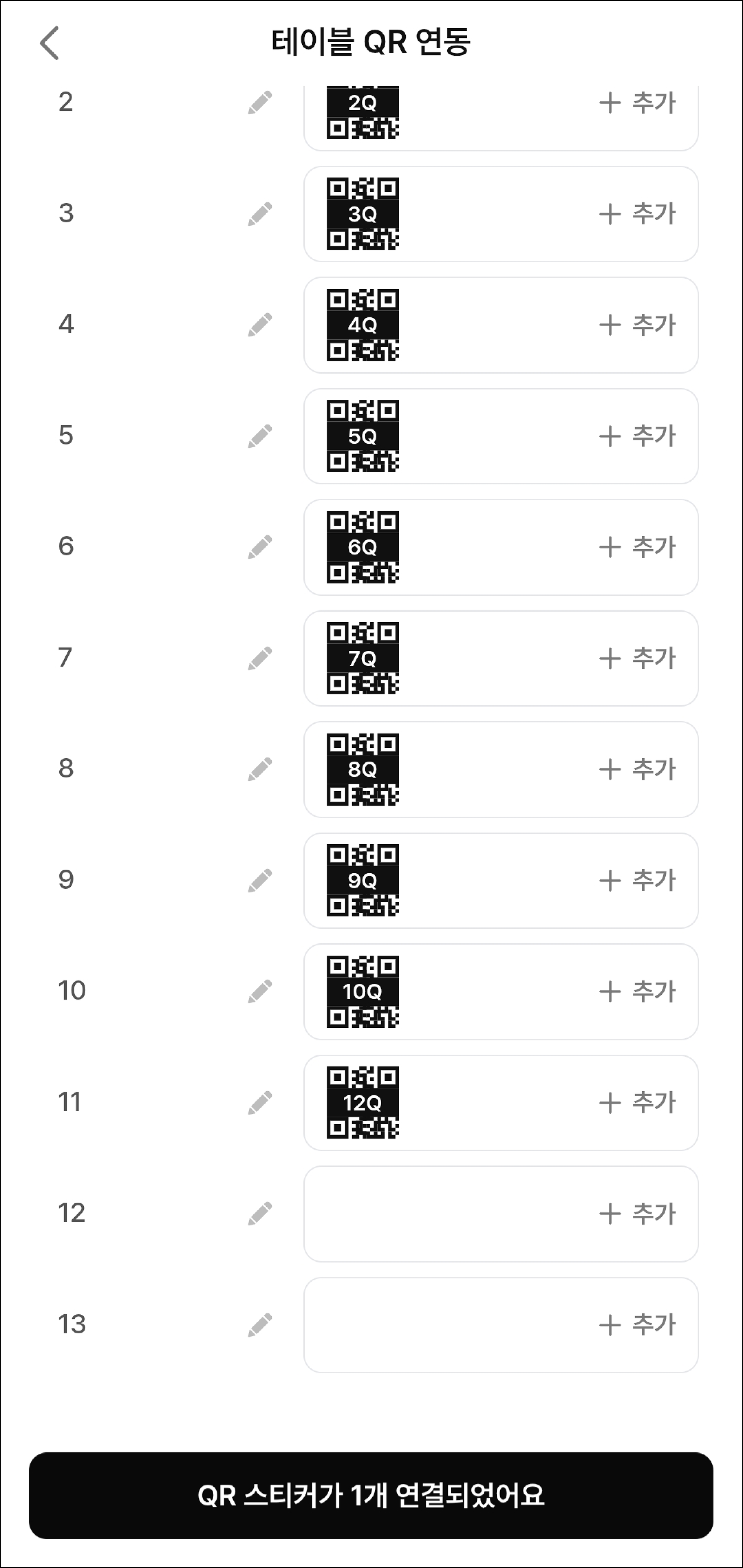This screenshot has height=1568, width=743.
Task: Tap 추가 for table 4
Action: point(637,325)
